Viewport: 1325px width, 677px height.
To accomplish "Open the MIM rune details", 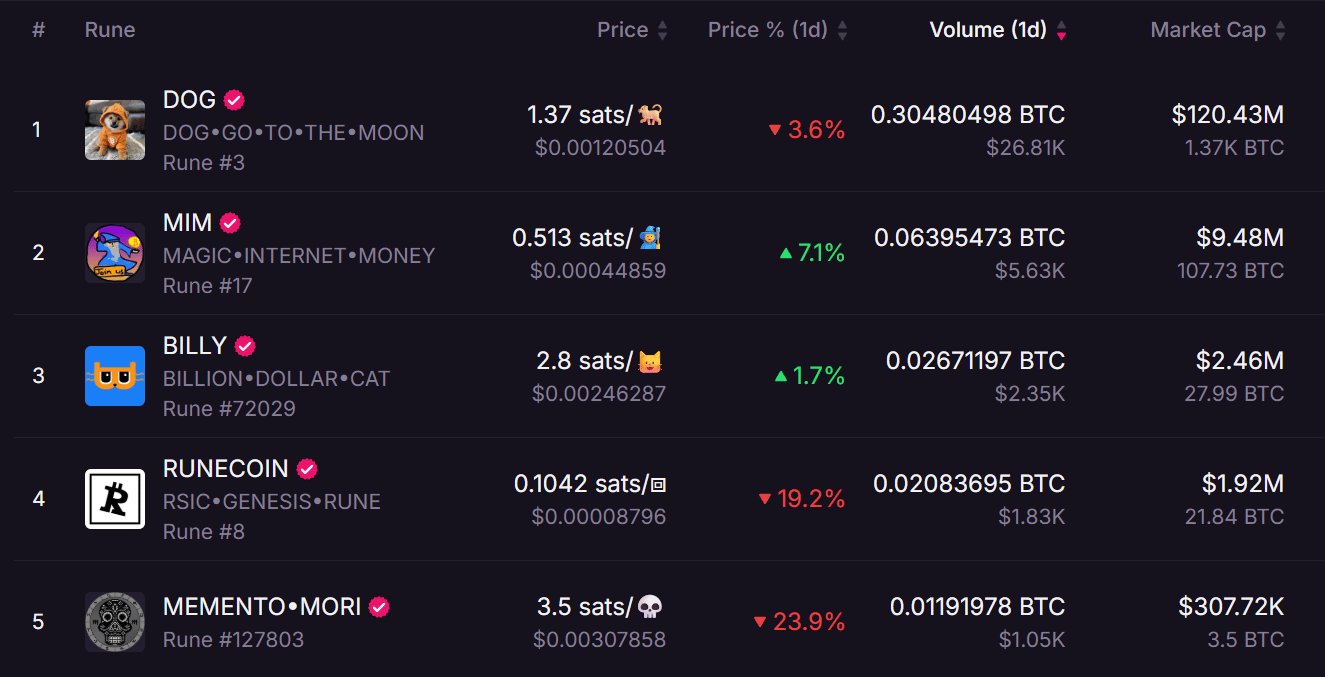I will click(x=187, y=223).
